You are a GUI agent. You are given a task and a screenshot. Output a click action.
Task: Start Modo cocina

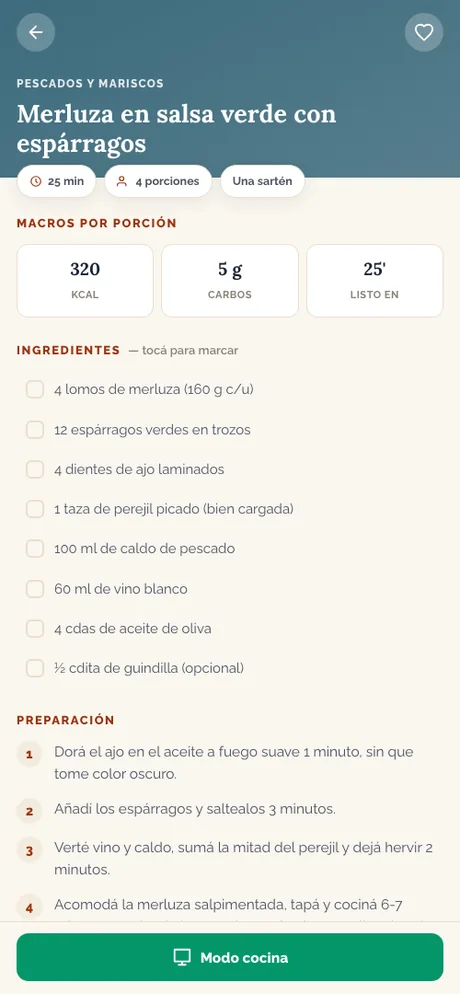230,957
